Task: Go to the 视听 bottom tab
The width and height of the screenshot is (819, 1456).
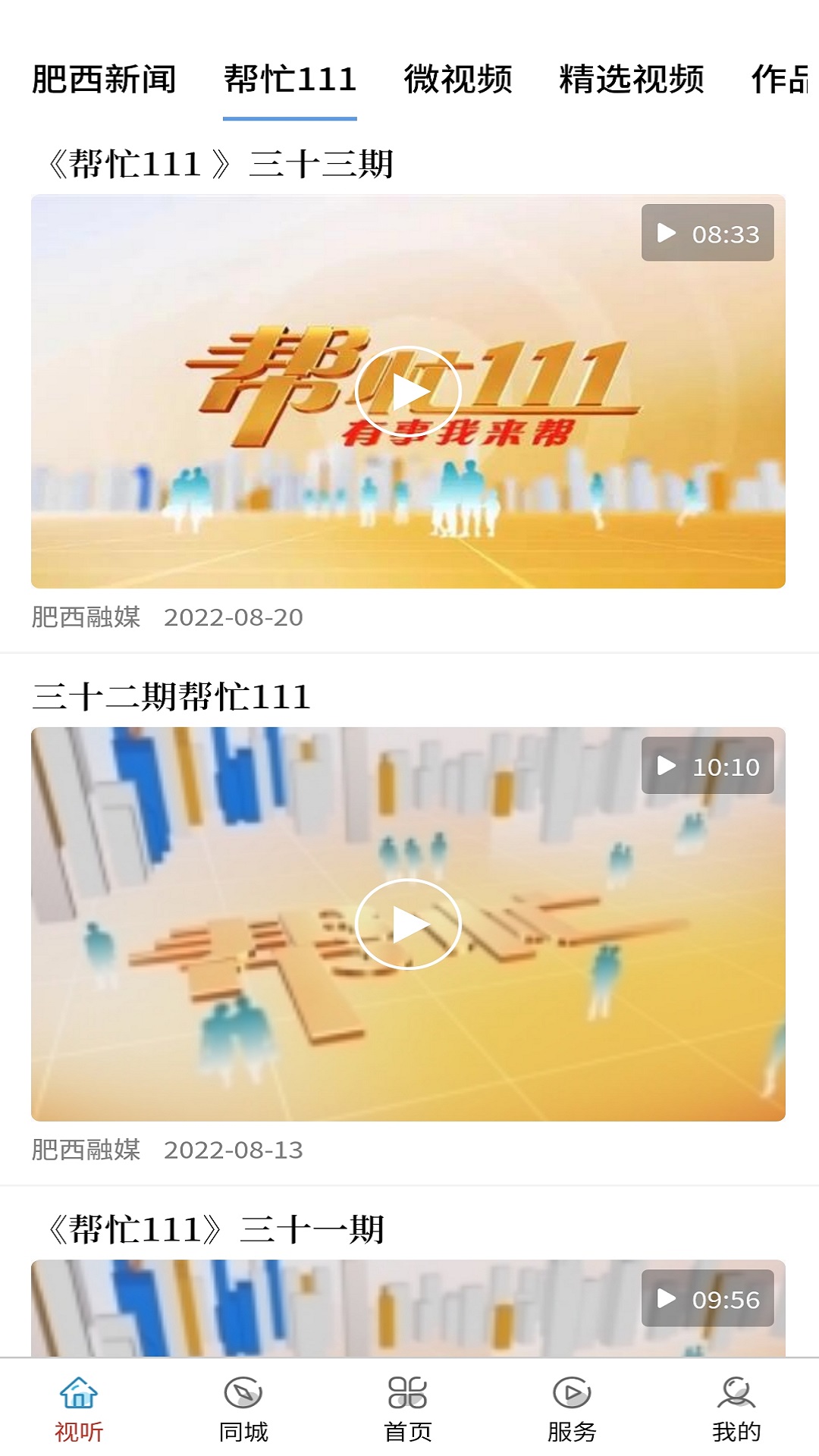Action: pos(79,1409)
